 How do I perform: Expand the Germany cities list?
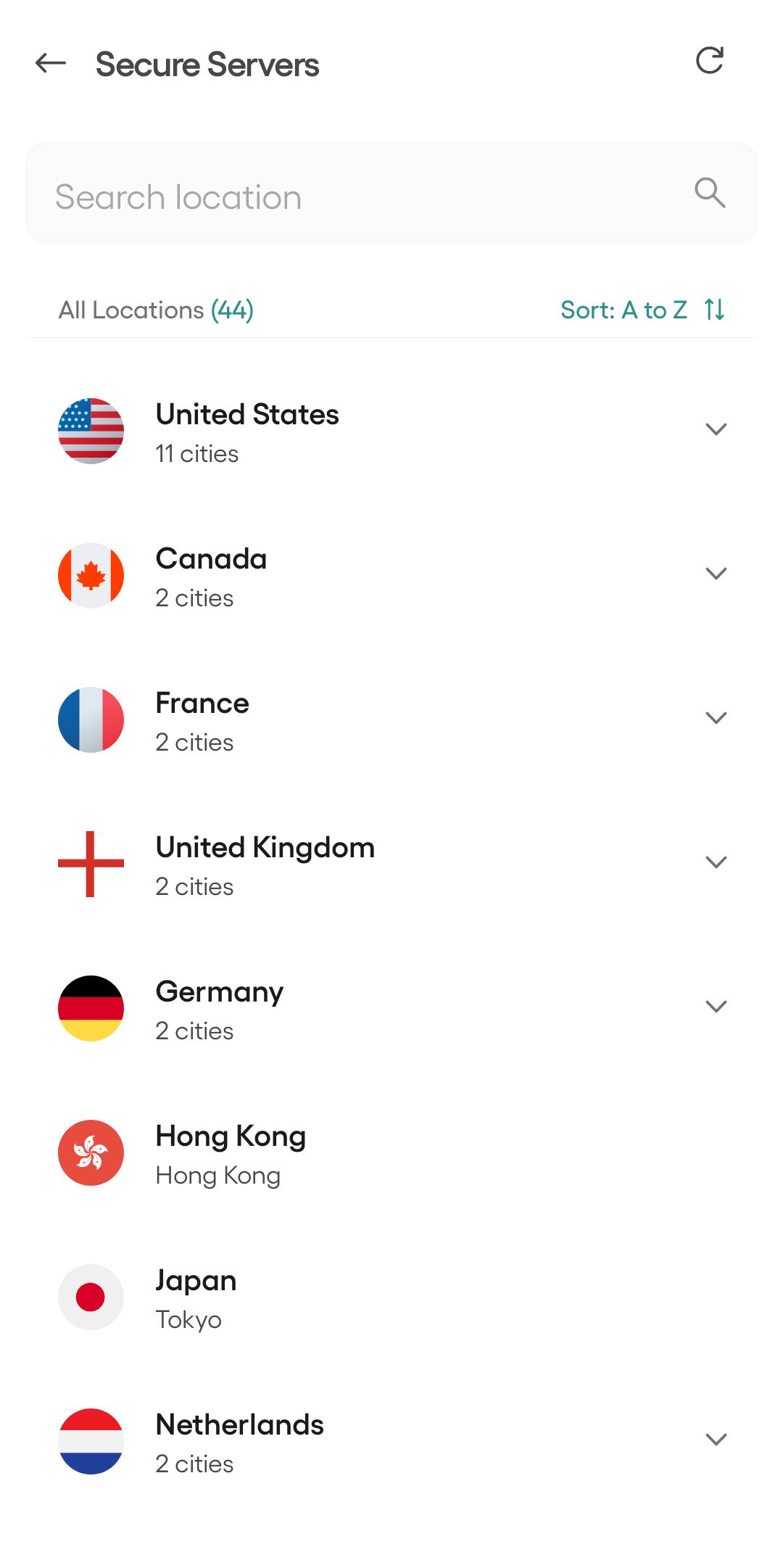coord(716,1007)
